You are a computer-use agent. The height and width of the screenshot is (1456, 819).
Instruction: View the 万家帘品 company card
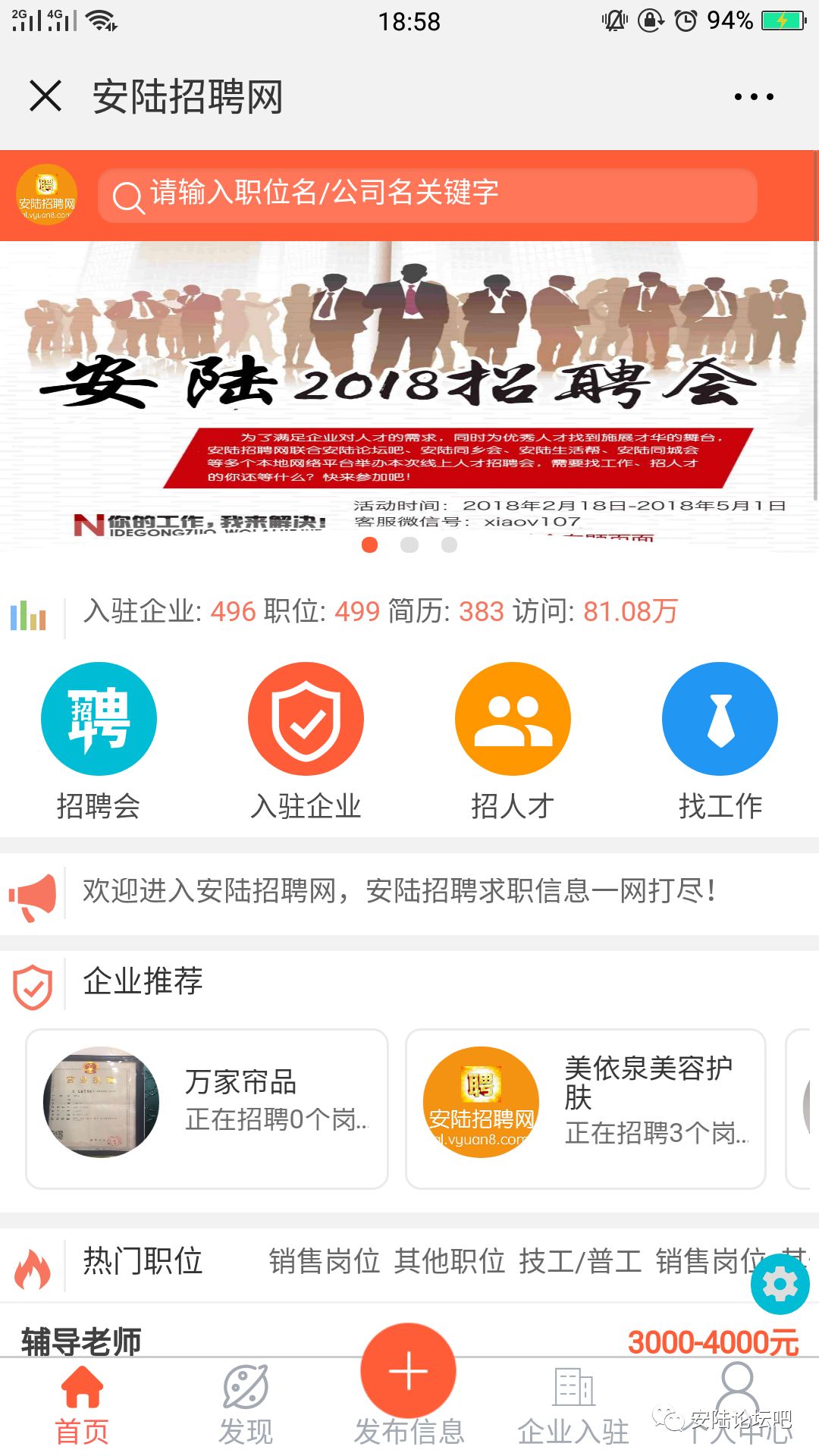pos(207,1108)
